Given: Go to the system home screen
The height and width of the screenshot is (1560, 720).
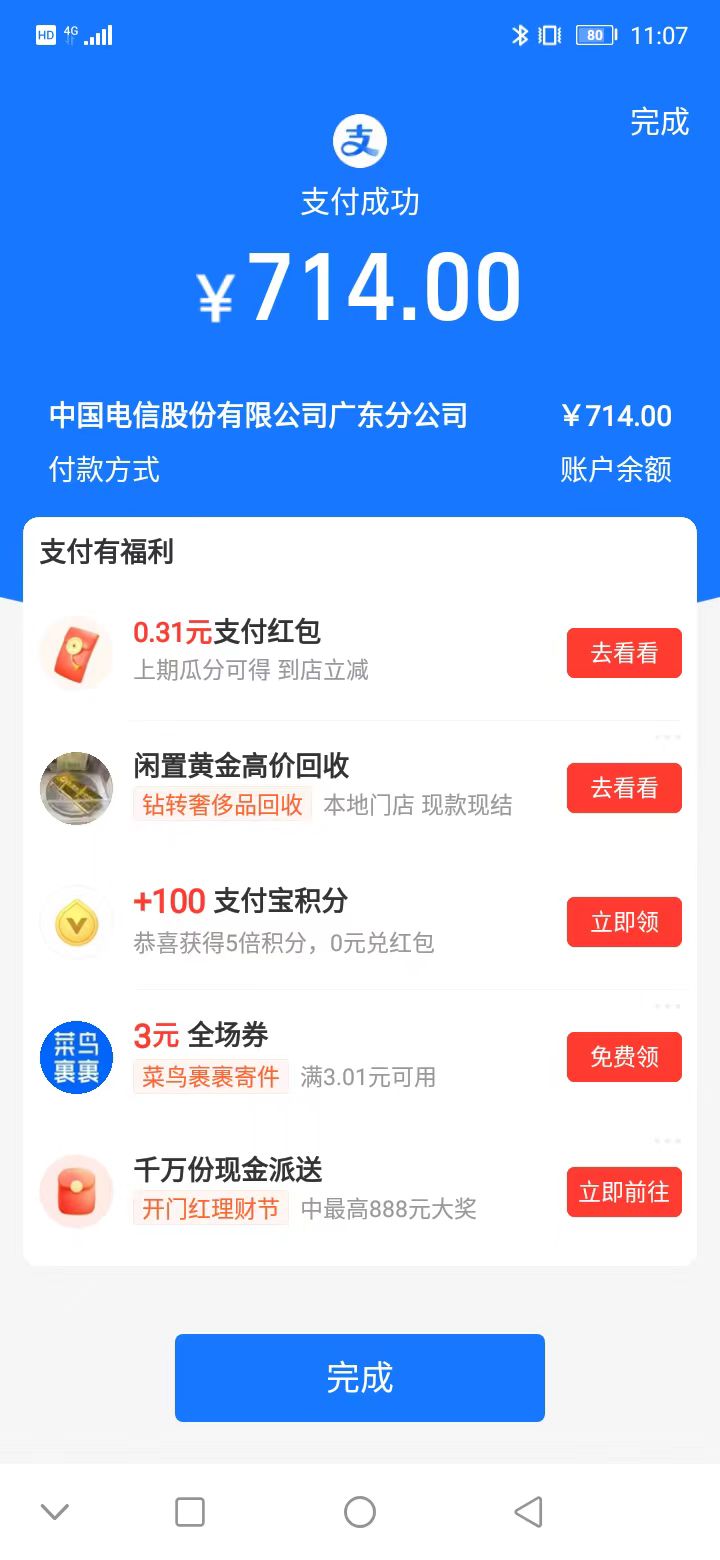Looking at the screenshot, I should tap(360, 1512).
